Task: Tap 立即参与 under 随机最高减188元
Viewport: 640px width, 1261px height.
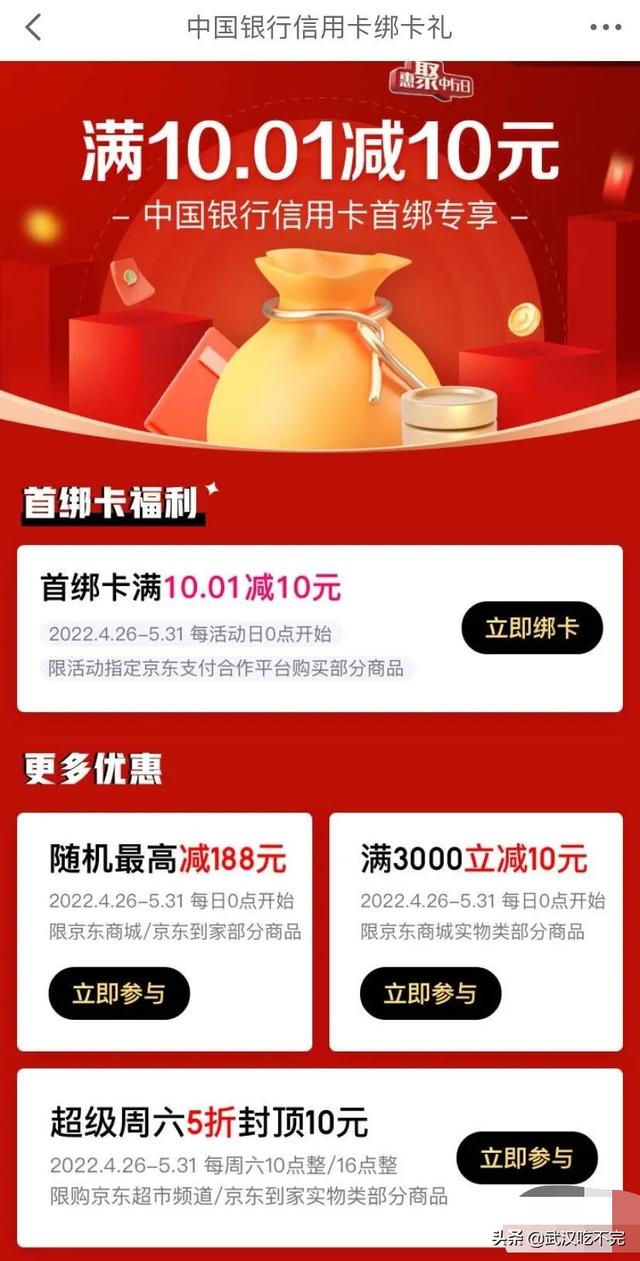Action: (x=119, y=993)
